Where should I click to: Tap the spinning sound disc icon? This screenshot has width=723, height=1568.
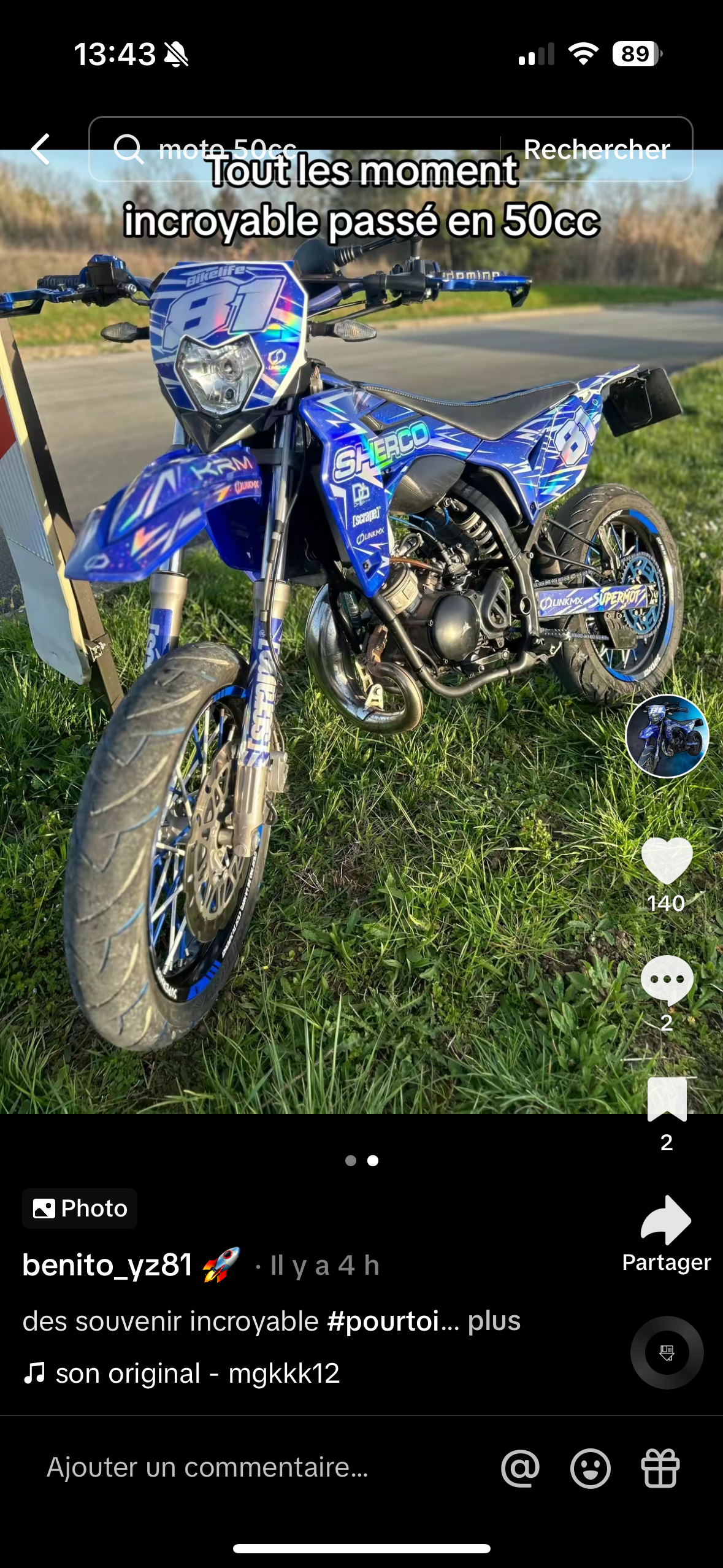pos(667,1352)
